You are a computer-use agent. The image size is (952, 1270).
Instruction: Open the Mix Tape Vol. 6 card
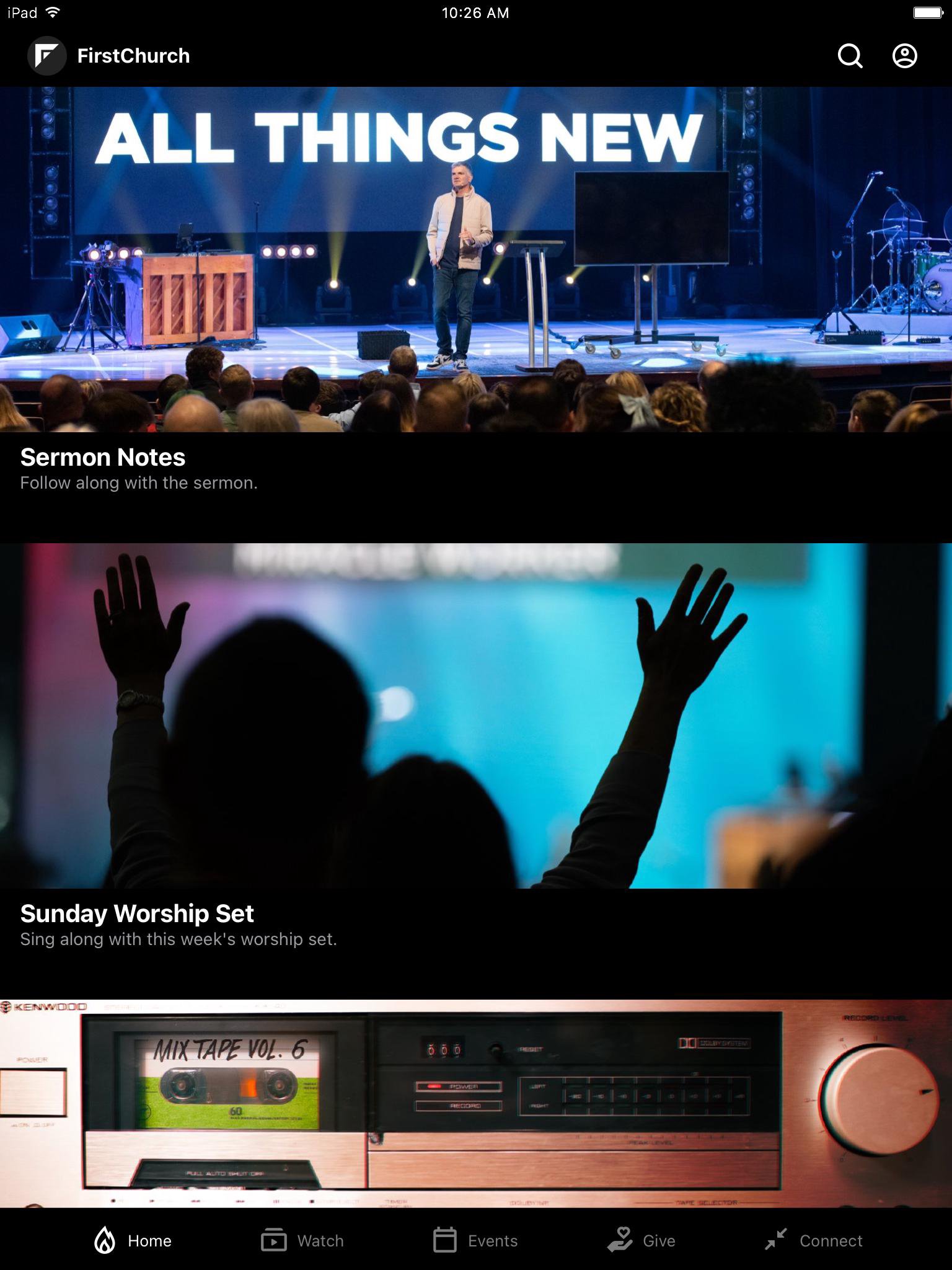click(476, 1103)
